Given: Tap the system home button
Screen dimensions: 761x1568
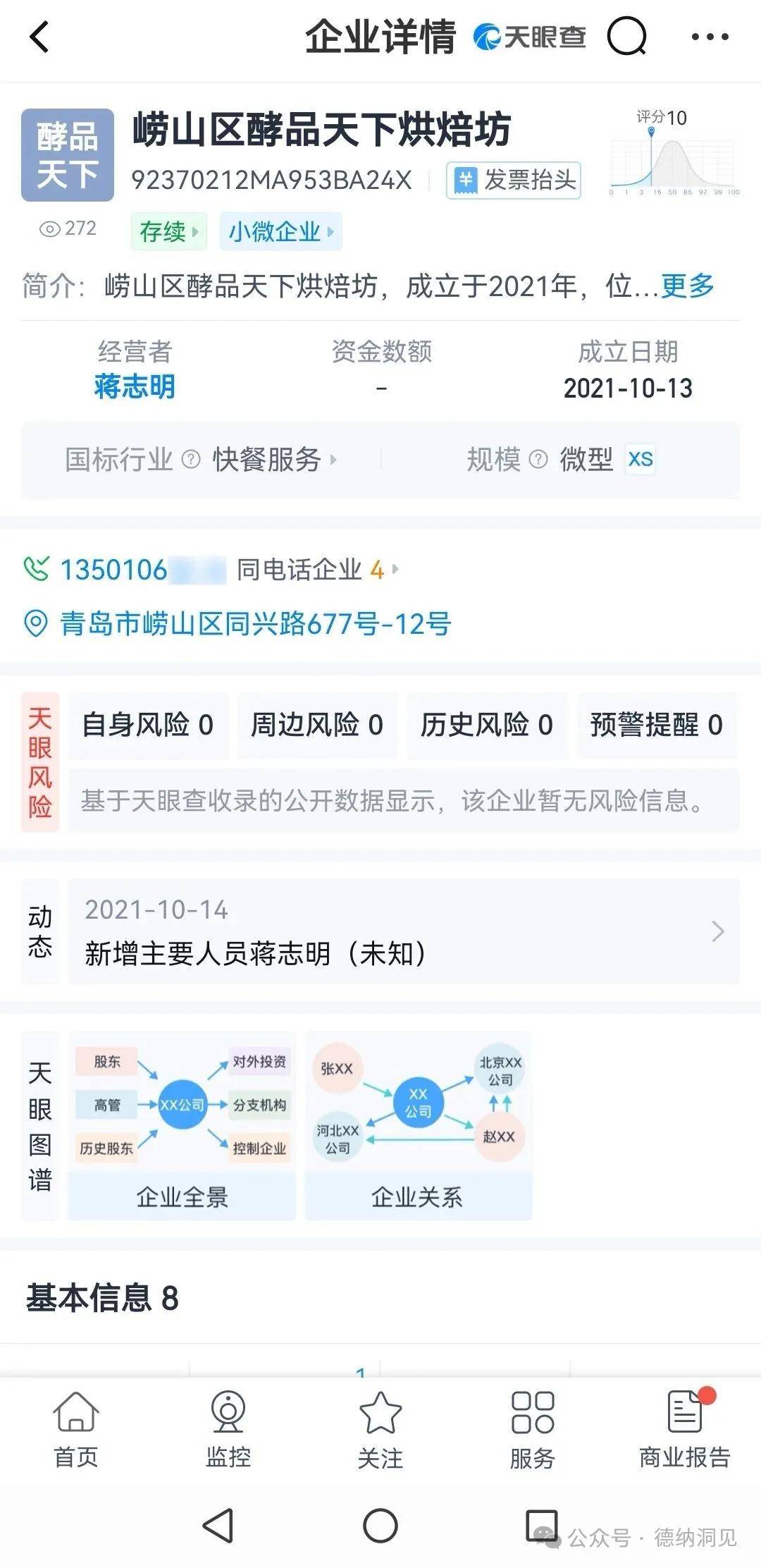Looking at the screenshot, I should [380, 1526].
